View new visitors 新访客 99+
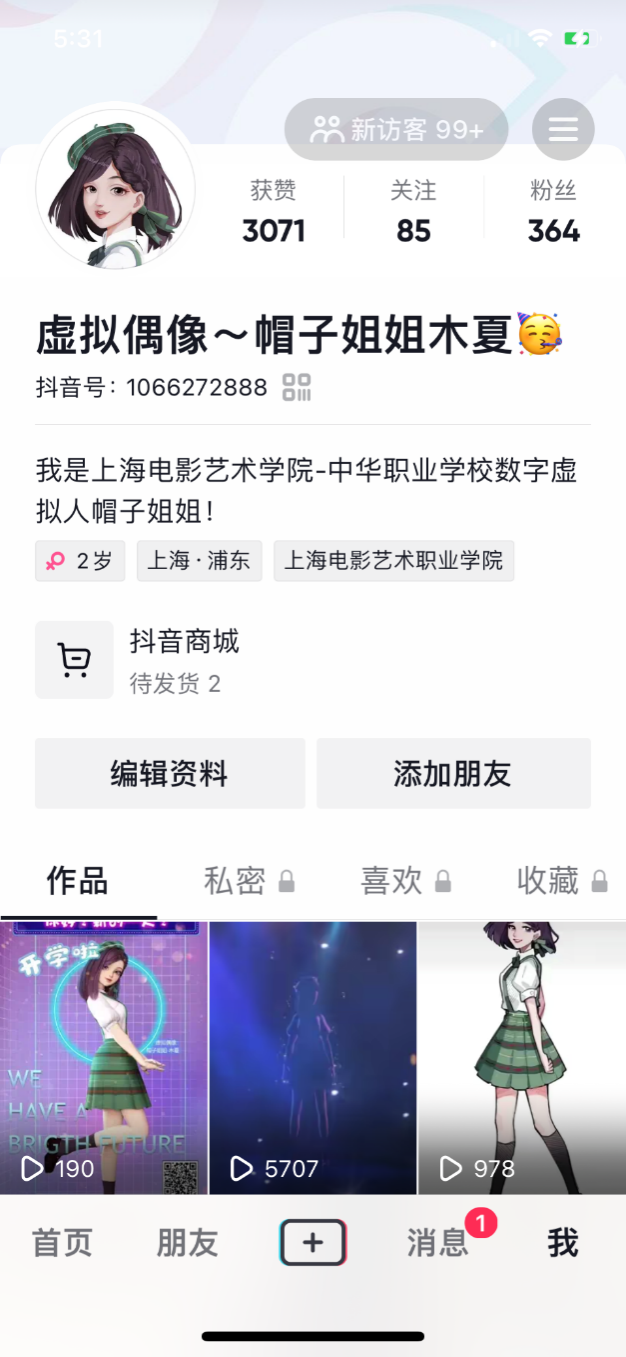 397,129
